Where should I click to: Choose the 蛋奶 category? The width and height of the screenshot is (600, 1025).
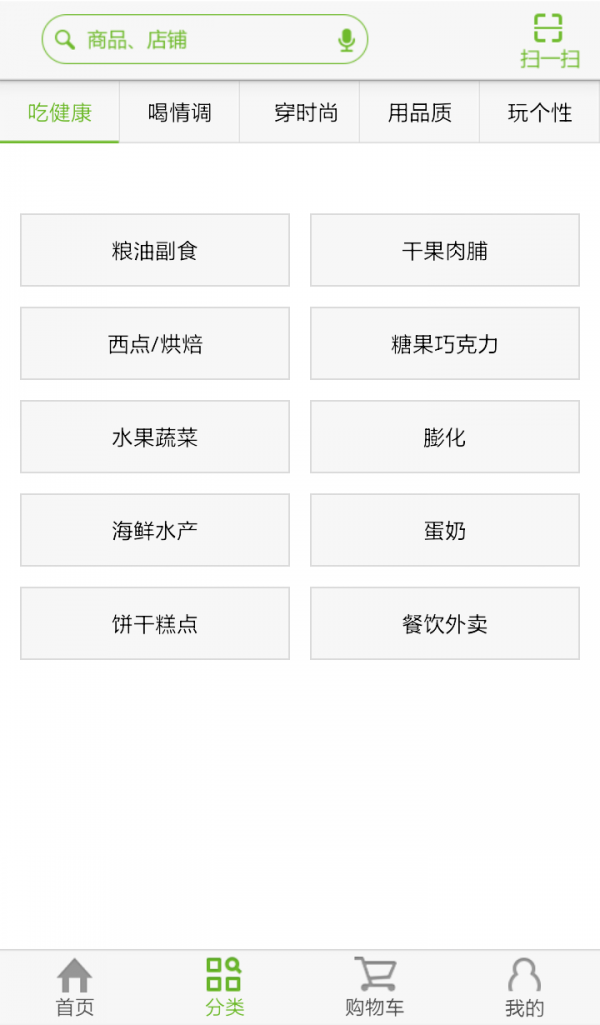point(444,530)
